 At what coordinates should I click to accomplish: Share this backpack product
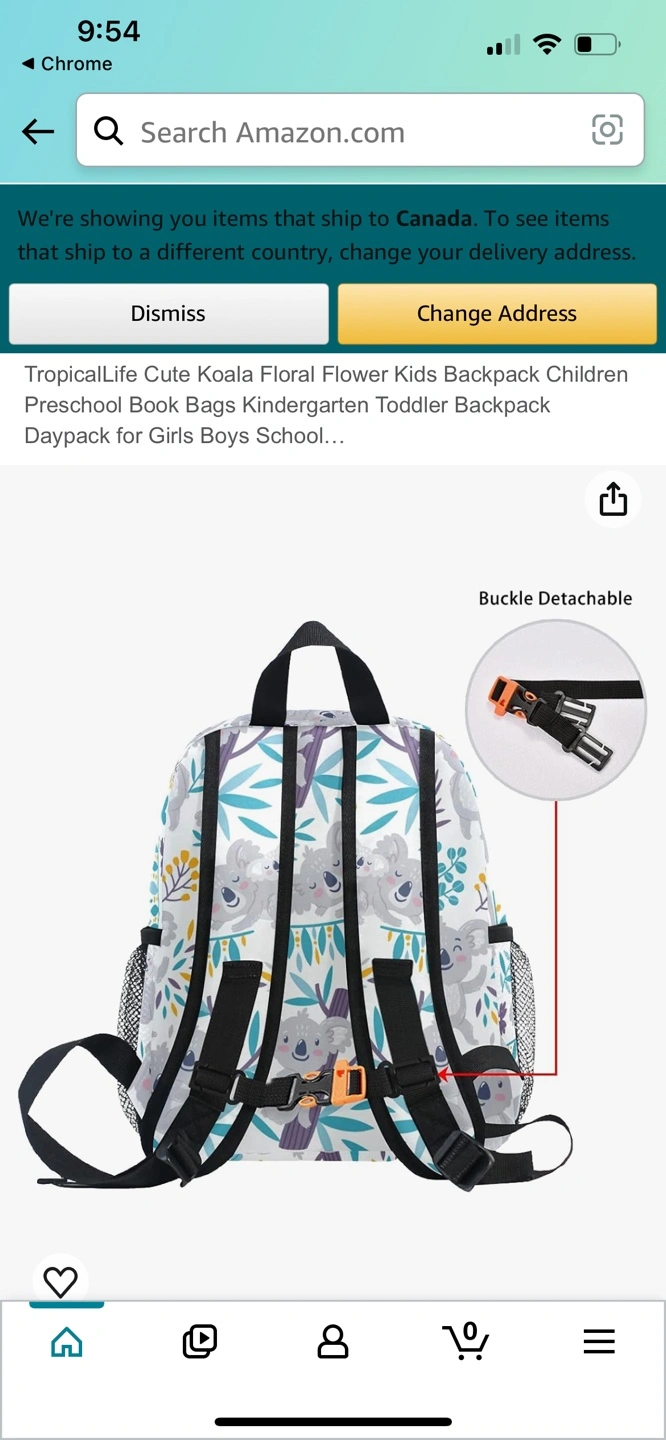point(613,499)
